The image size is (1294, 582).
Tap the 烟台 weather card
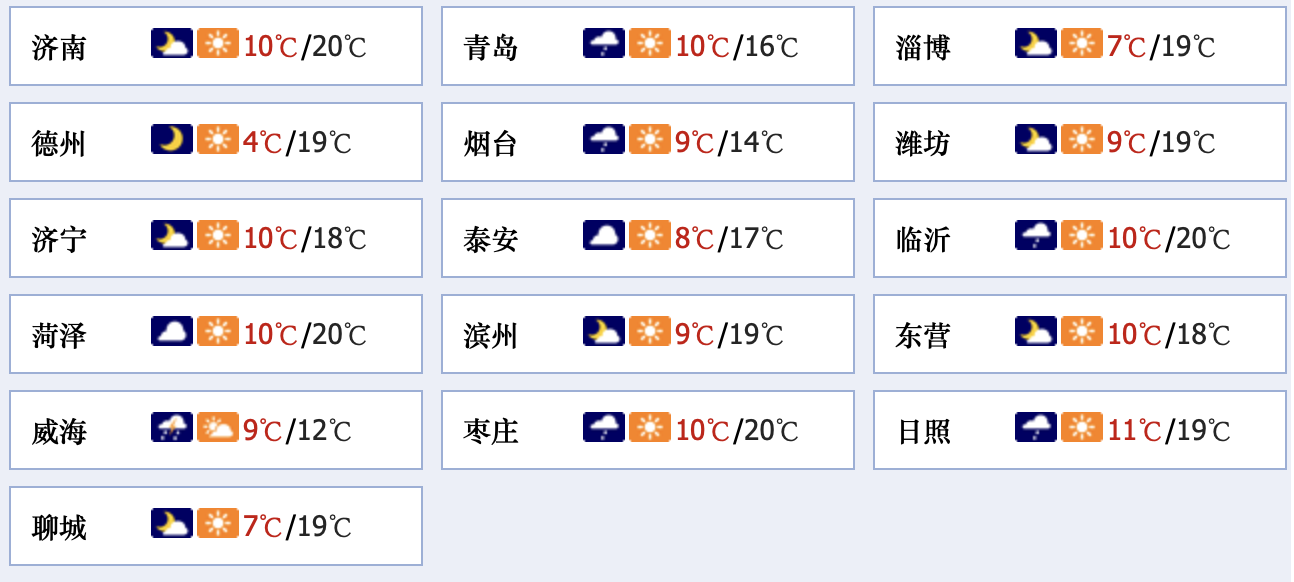(648, 142)
